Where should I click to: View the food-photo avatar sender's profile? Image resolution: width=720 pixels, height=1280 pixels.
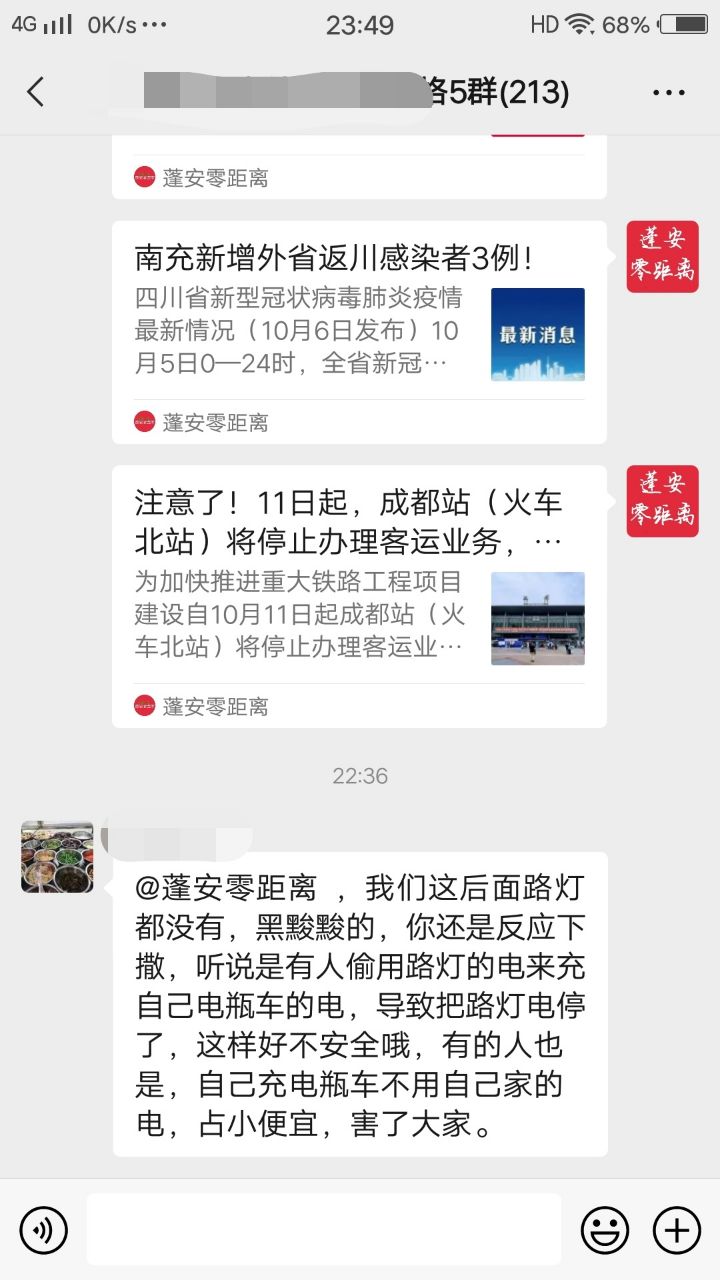pyautogui.click(x=57, y=857)
